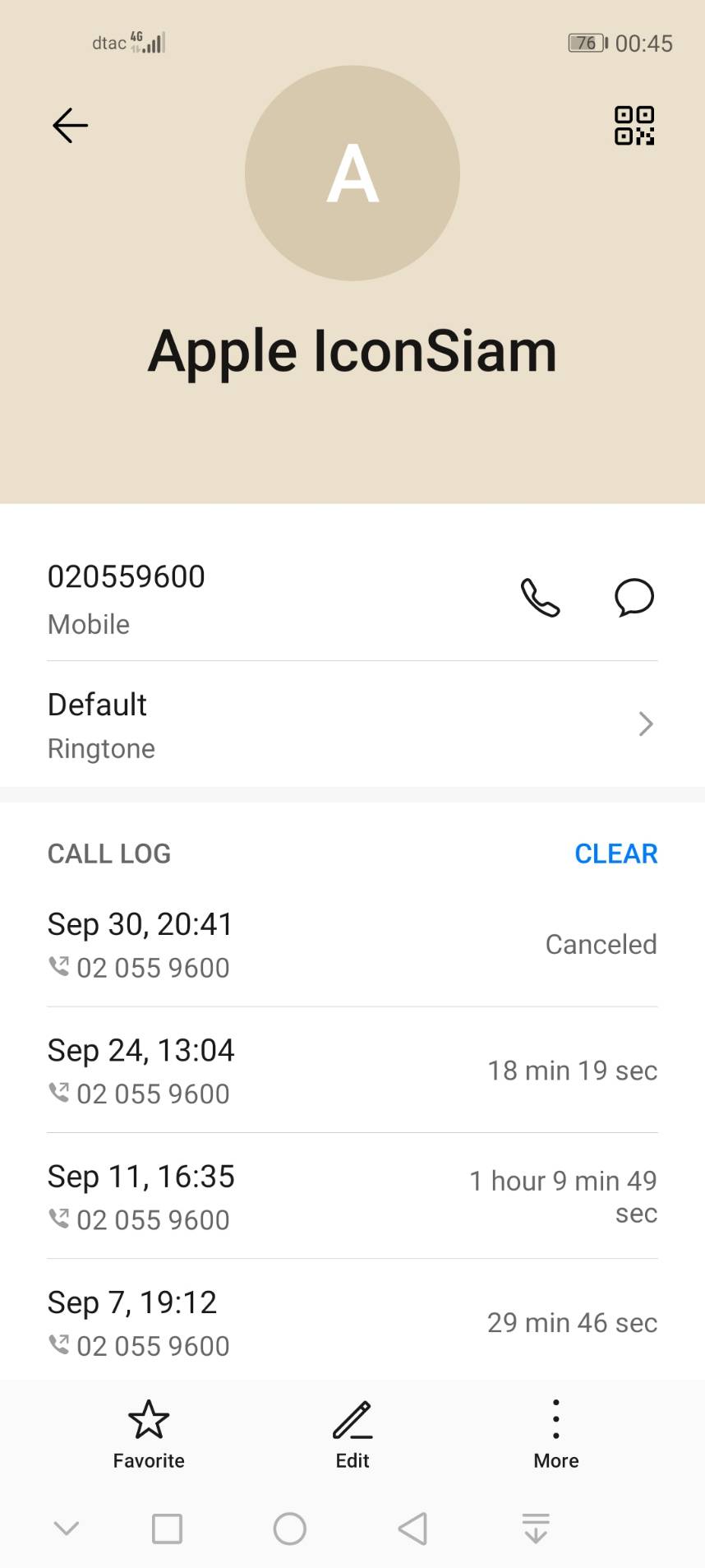Image resolution: width=705 pixels, height=1568 pixels.
Task: Clear the call log
Action: click(x=616, y=853)
